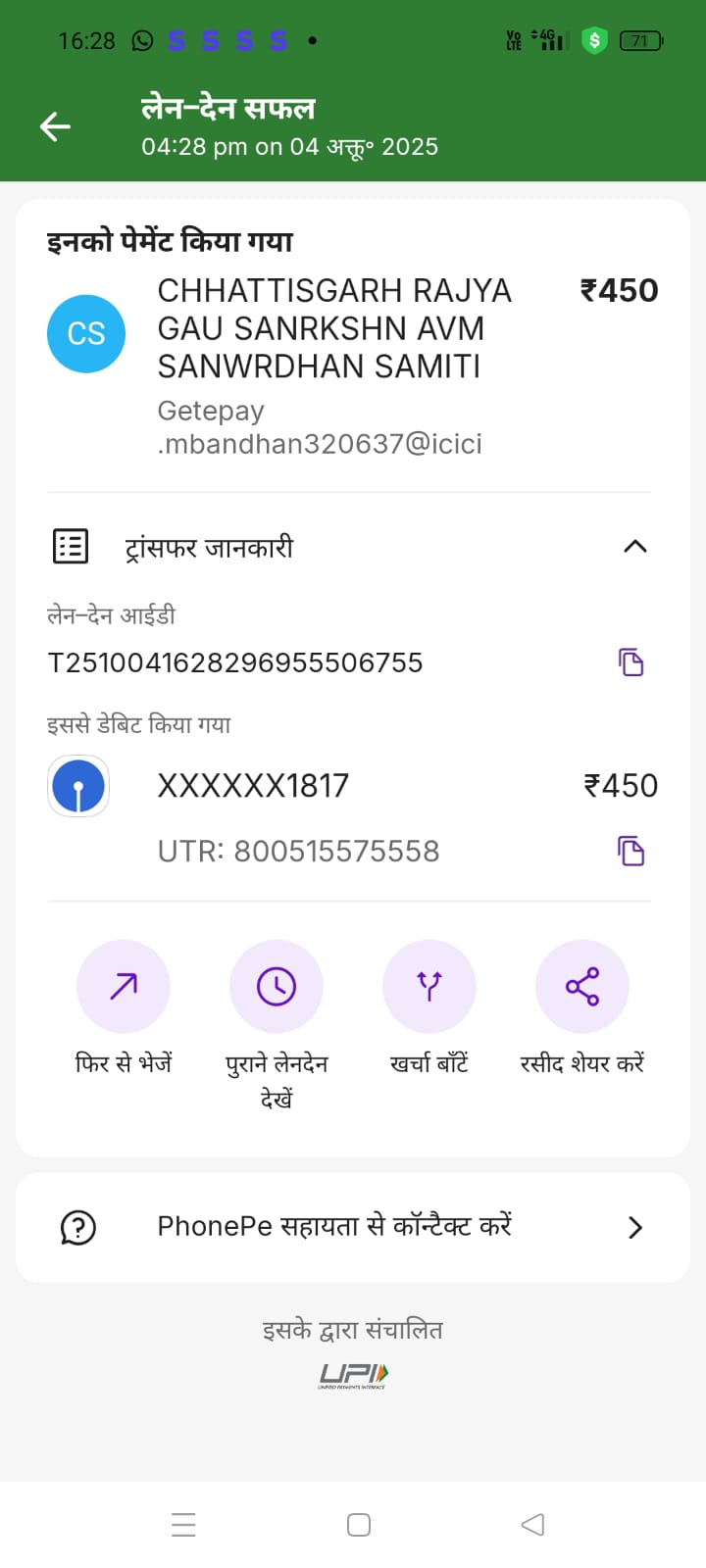Copy the लेन-देन आईडी
This screenshot has width=706, height=1568.
630,662
